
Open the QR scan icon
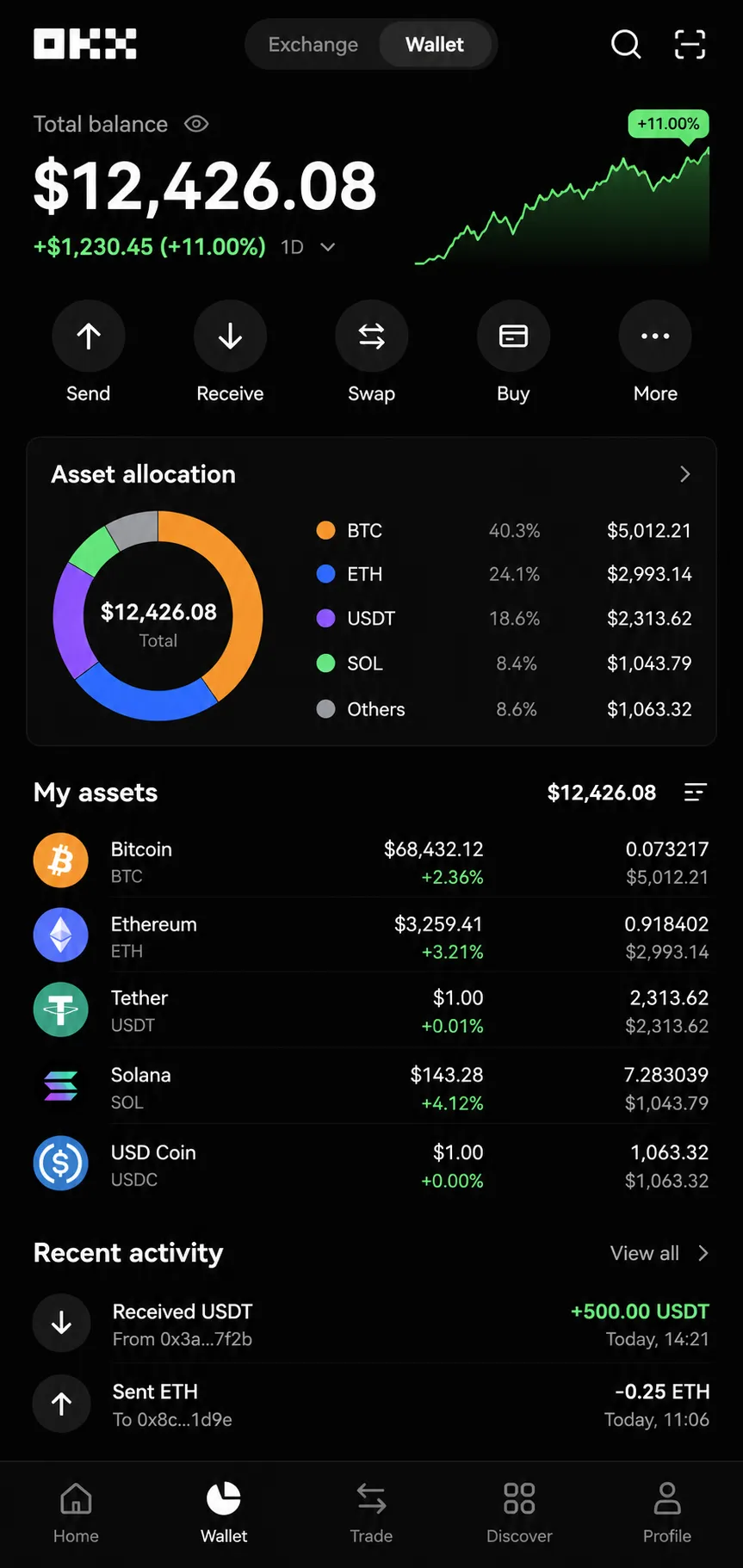click(x=690, y=44)
